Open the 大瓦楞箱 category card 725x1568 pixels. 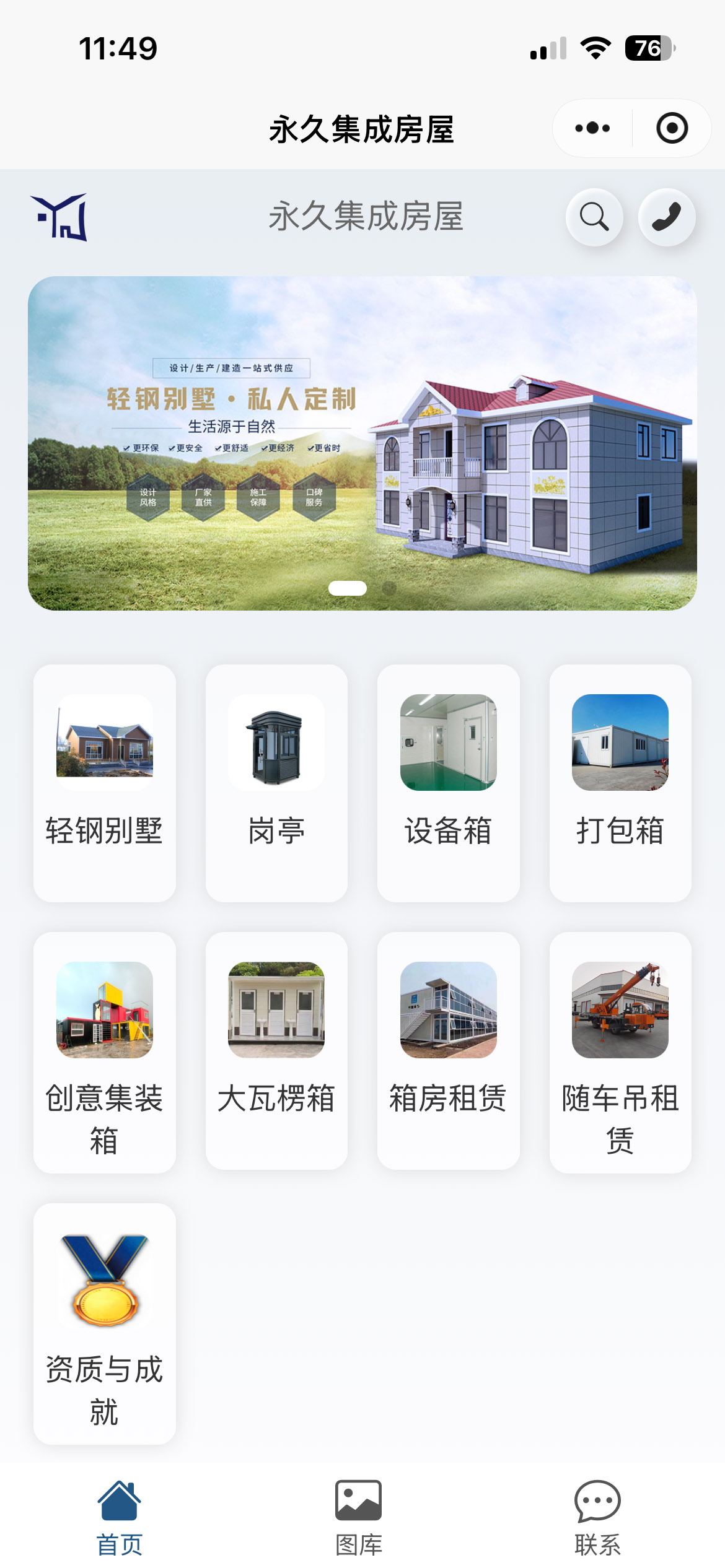point(276,1050)
